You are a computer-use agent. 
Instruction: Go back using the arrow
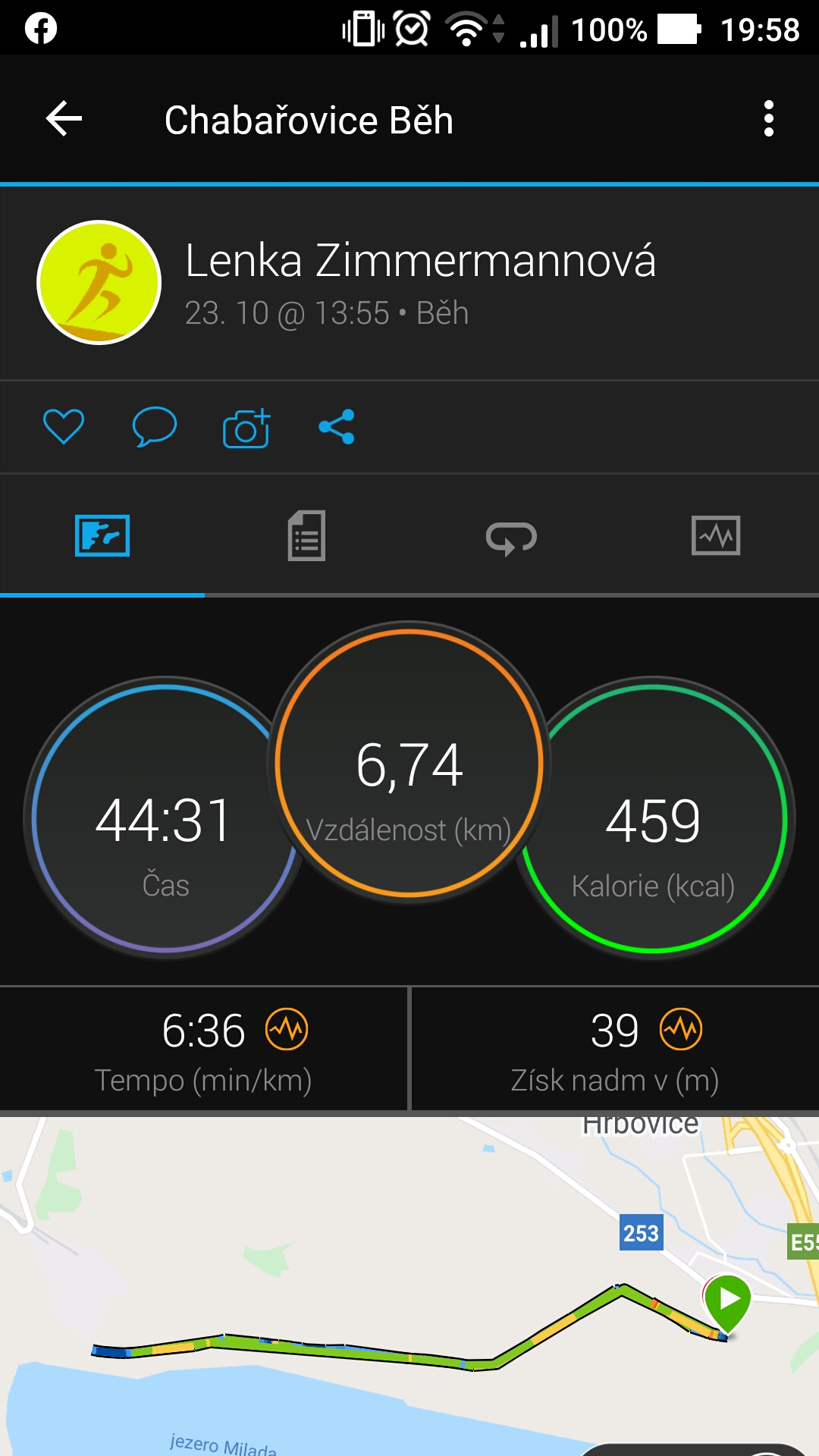(x=64, y=119)
